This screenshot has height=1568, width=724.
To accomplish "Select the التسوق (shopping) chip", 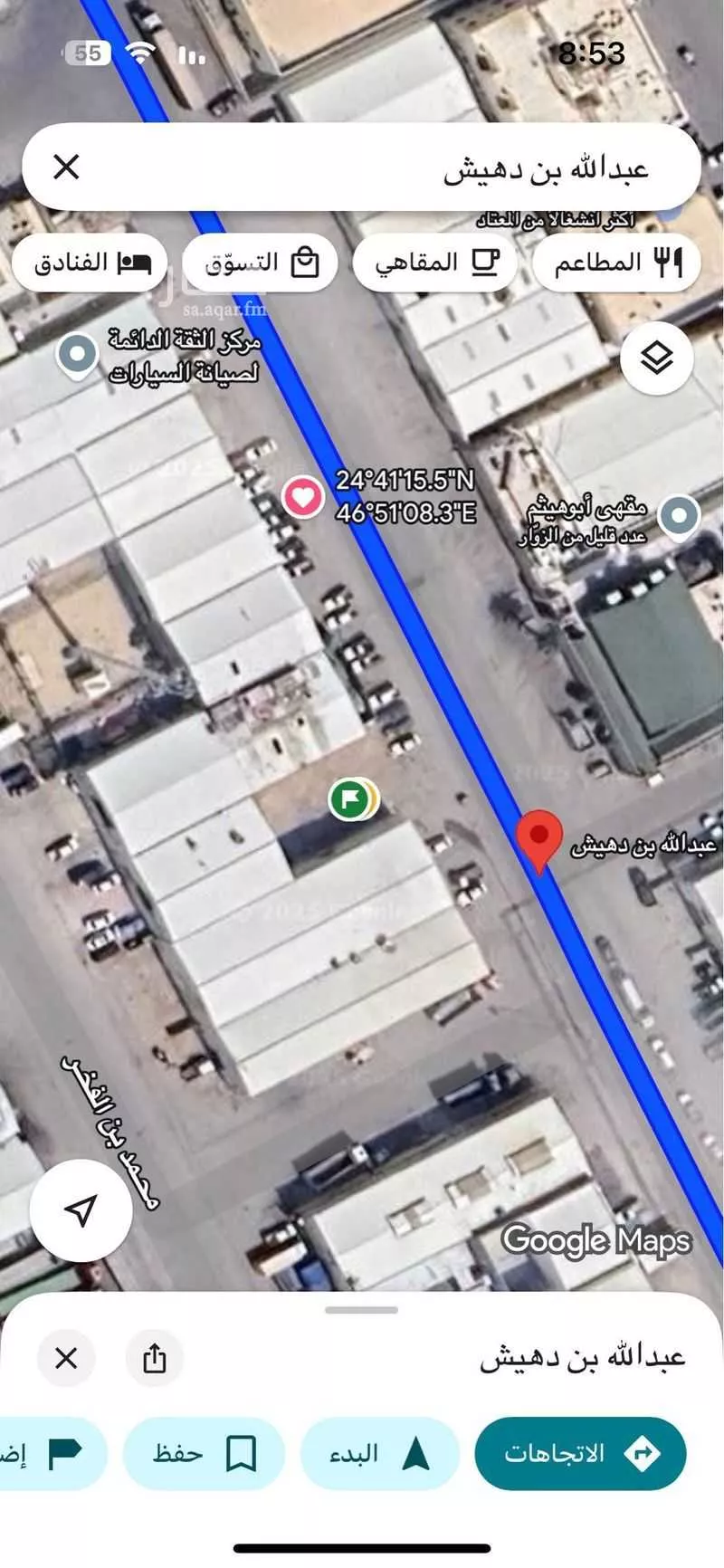I will 261,263.
